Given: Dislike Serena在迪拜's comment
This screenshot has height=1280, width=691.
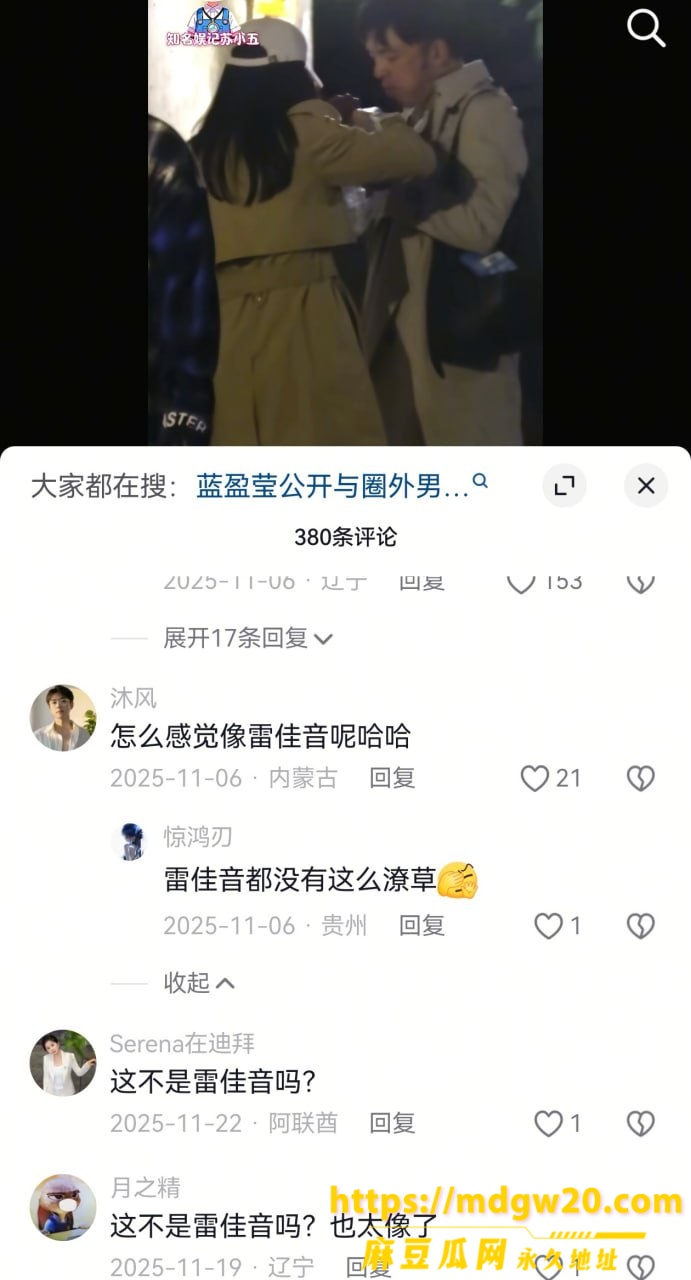Looking at the screenshot, I should click(640, 1123).
